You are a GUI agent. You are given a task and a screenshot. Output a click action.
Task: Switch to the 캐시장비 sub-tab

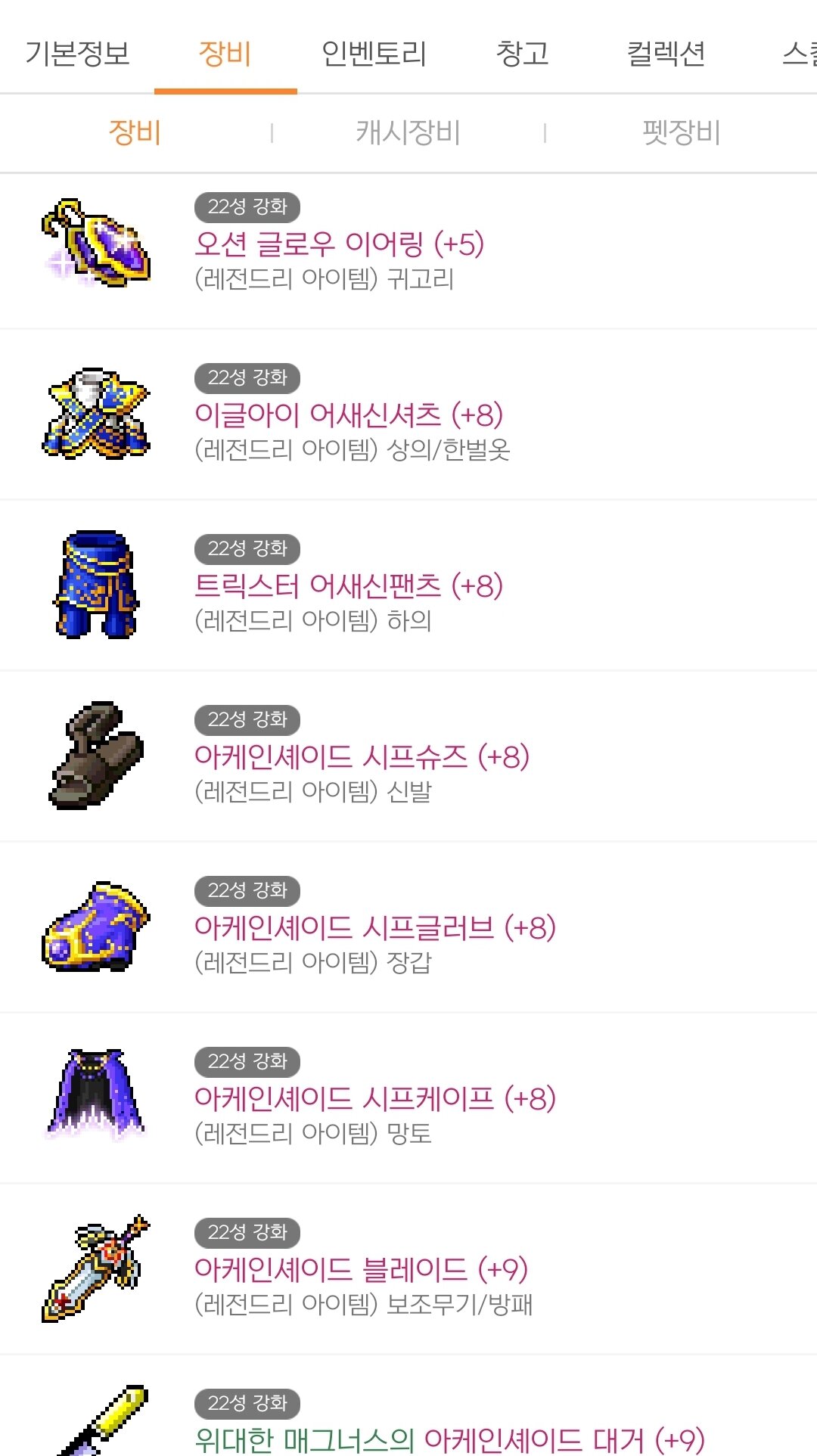click(x=408, y=132)
